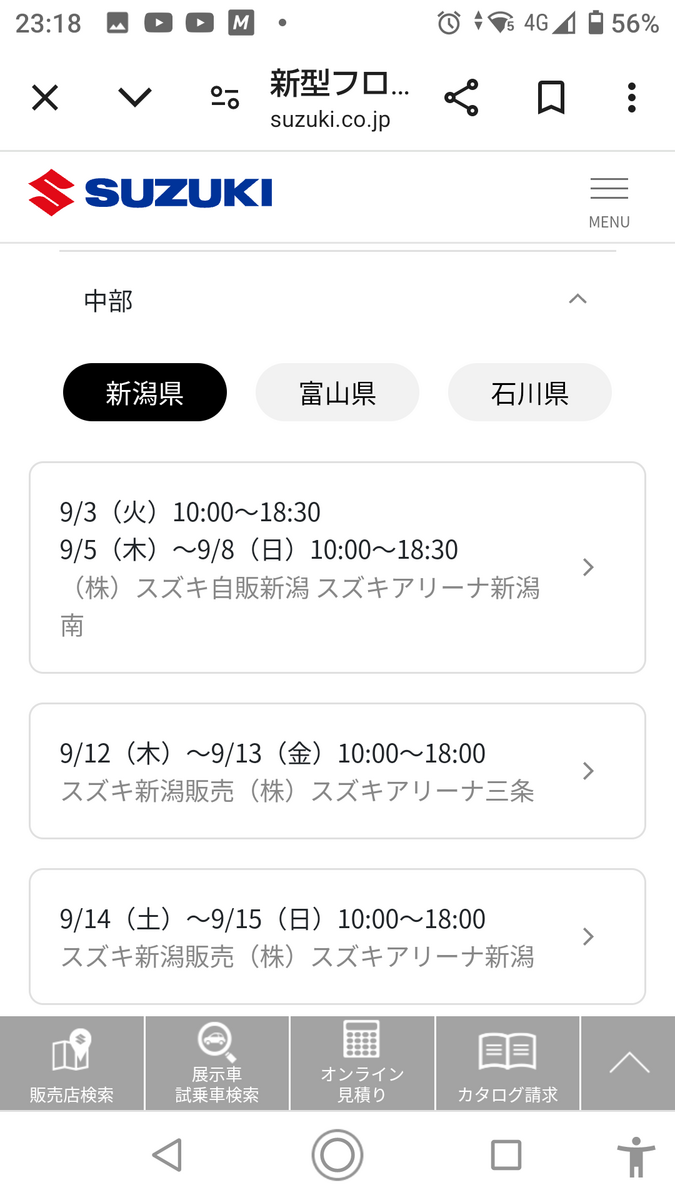Open the 9/14 スズキアリーナ新潟 event card
This screenshot has height=1200, width=675.
pyautogui.click(x=337, y=936)
